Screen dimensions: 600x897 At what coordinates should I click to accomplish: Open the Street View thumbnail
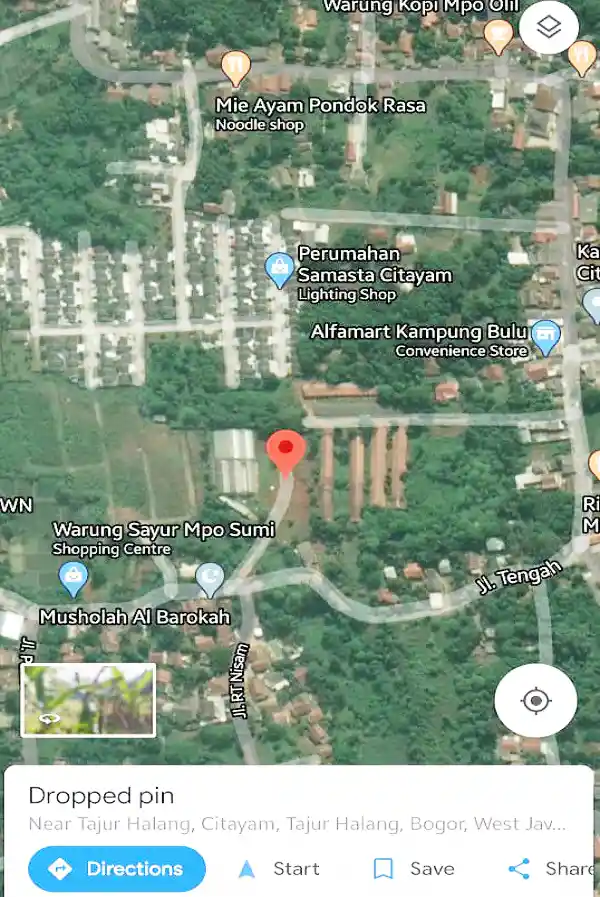pyautogui.click(x=88, y=700)
